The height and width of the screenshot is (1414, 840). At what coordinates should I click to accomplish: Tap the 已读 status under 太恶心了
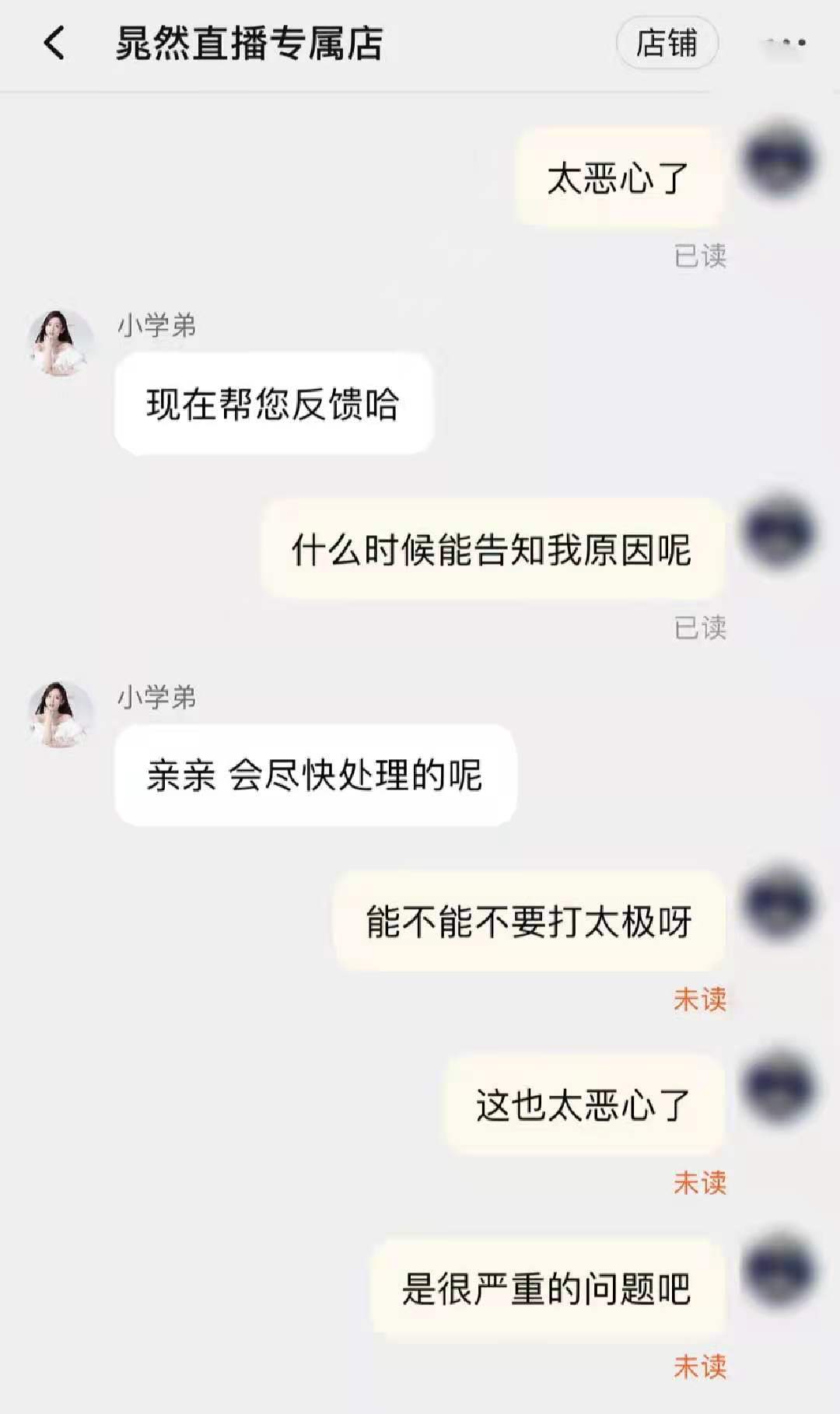[698, 255]
